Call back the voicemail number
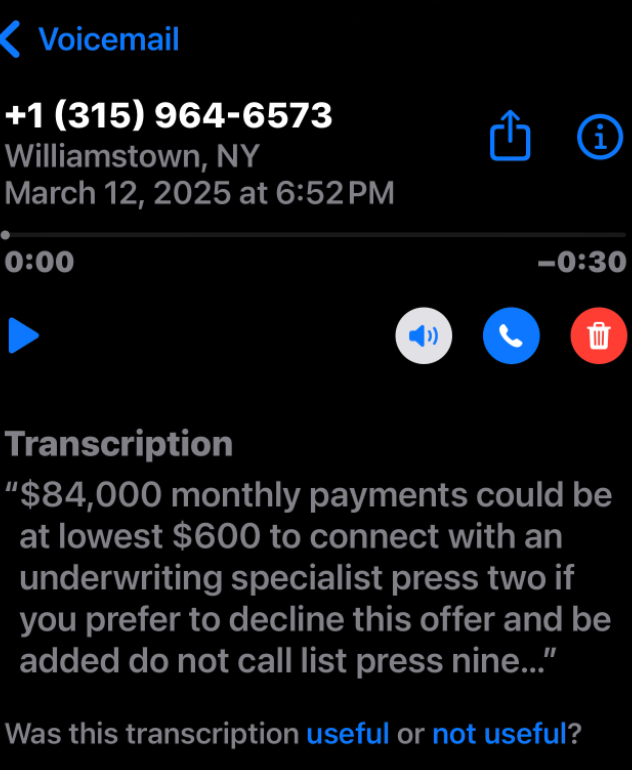This screenshot has width=632, height=770. coord(511,336)
